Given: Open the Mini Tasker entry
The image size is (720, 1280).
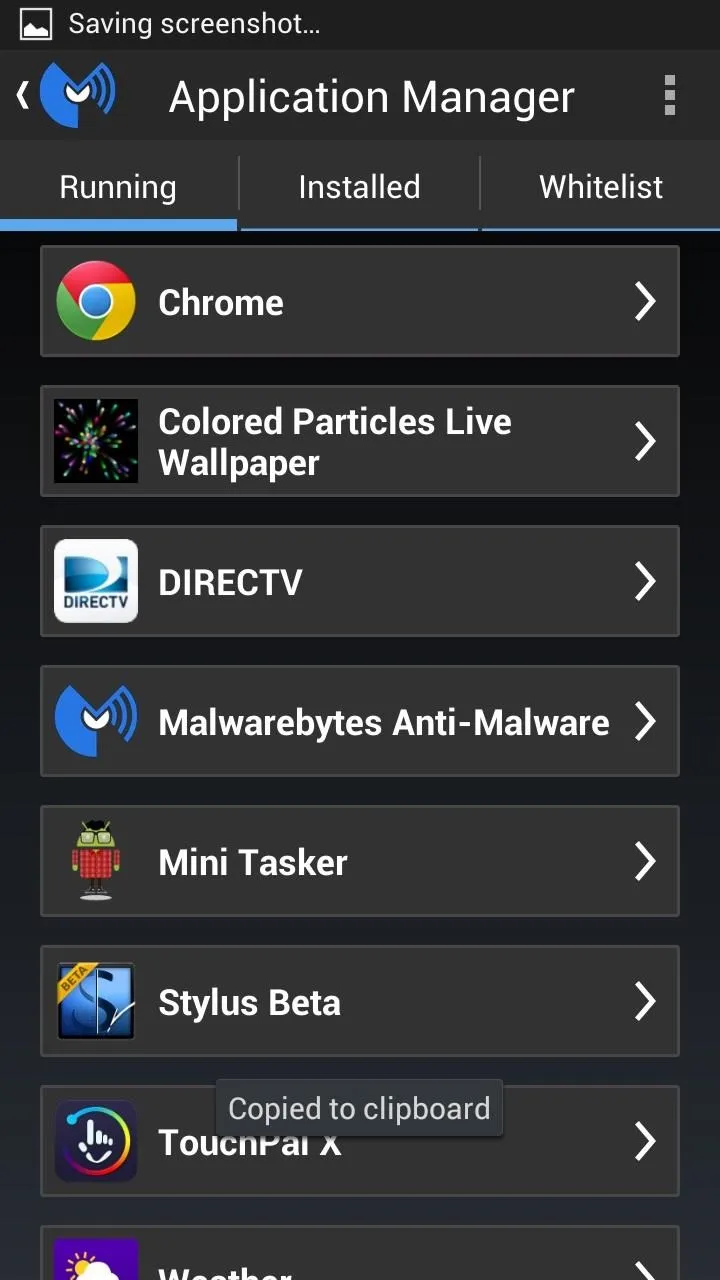Looking at the screenshot, I should [360, 861].
